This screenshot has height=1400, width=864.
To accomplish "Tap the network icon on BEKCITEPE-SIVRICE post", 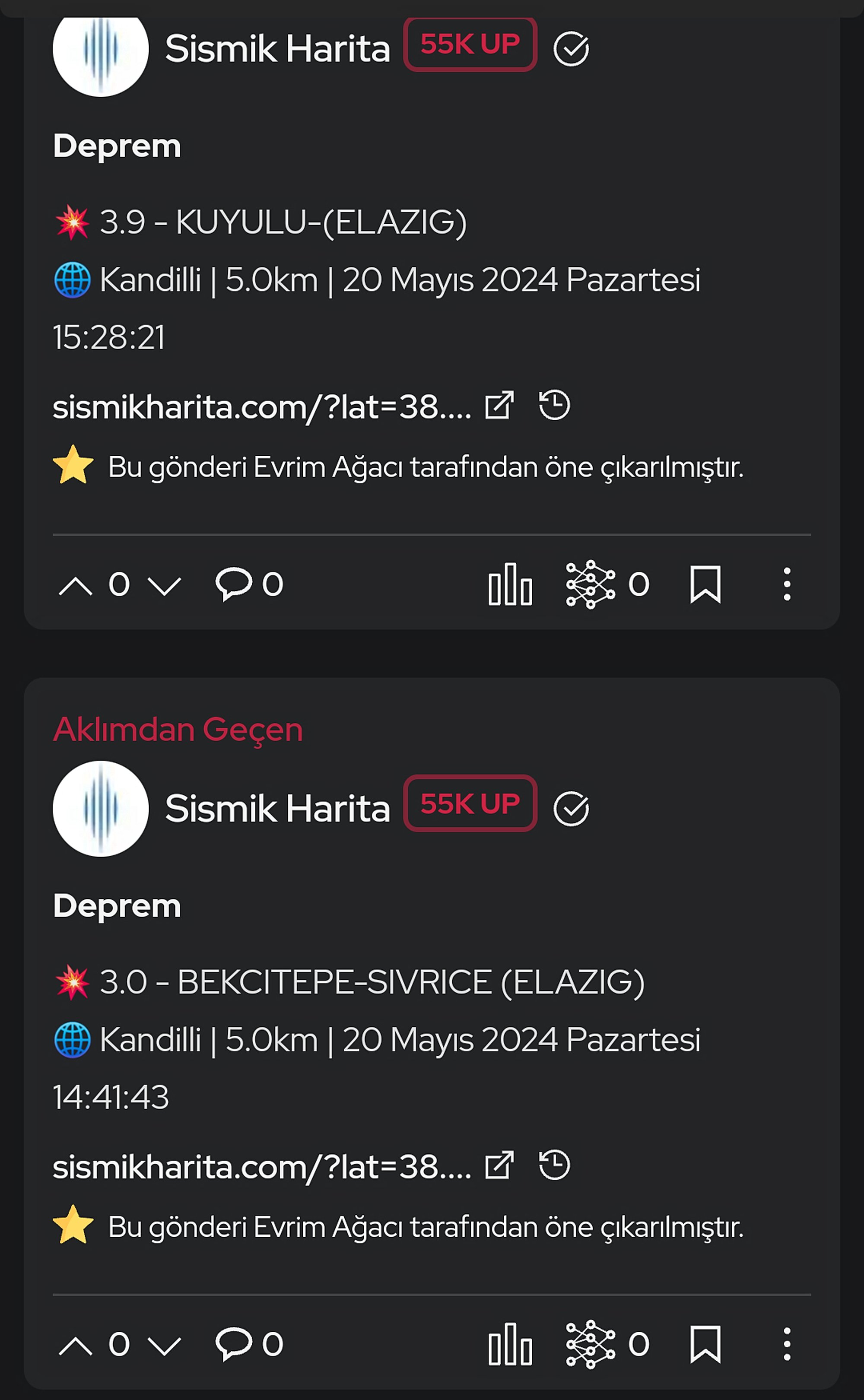I will [x=591, y=1343].
